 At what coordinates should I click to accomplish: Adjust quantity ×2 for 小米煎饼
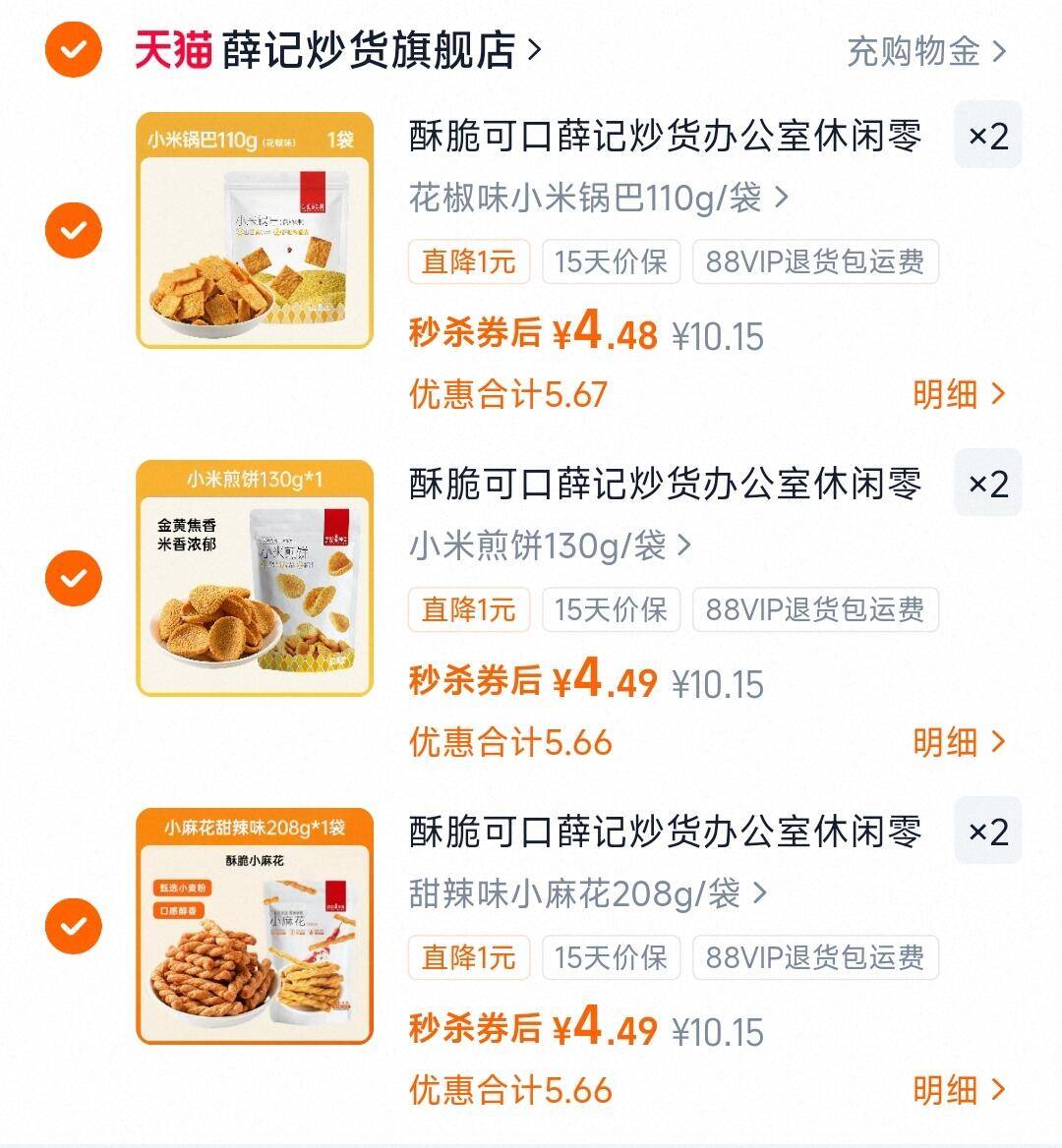click(x=987, y=484)
